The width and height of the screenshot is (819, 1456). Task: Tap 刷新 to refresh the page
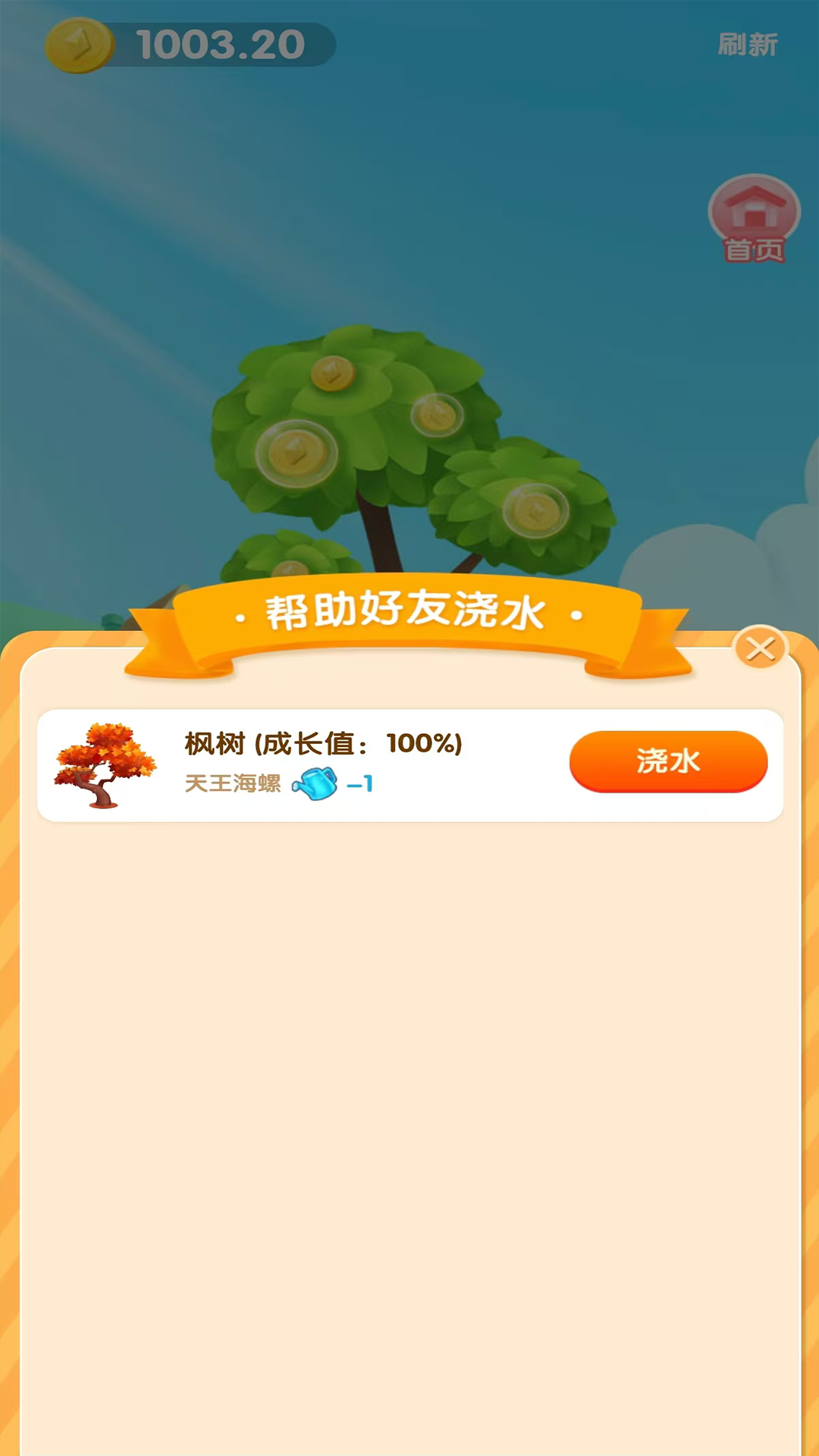coord(748,45)
